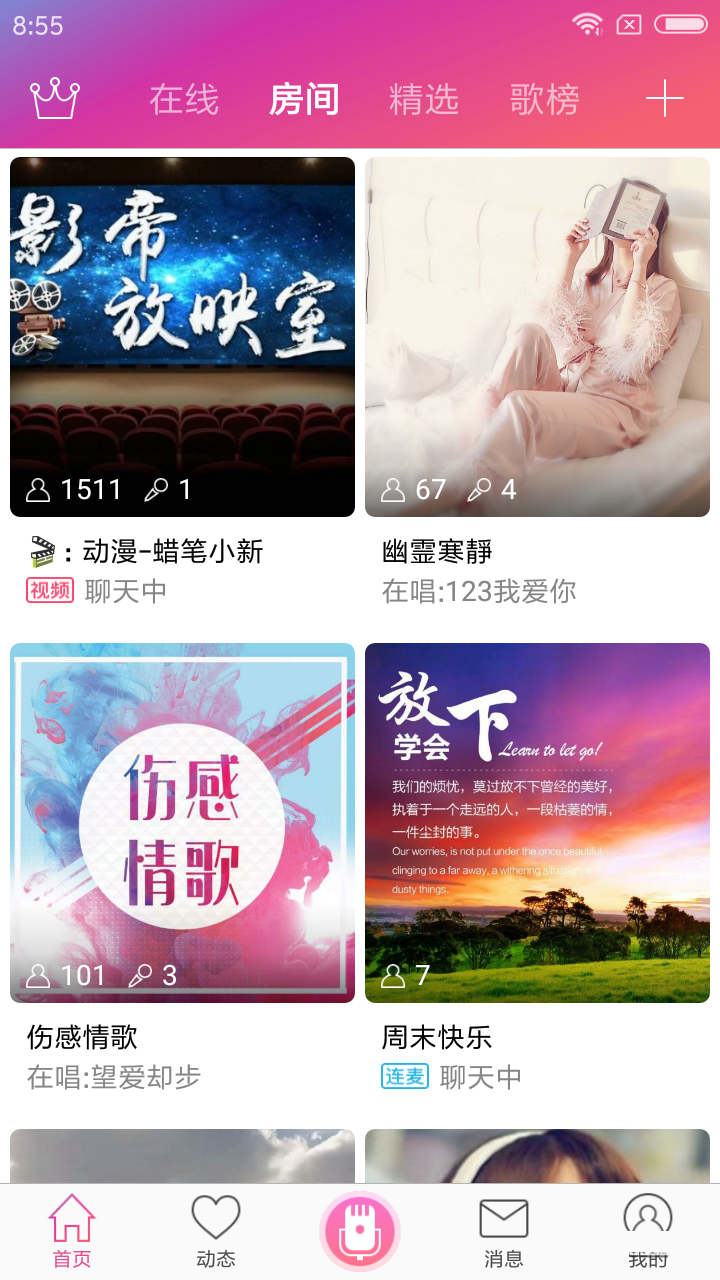The width and height of the screenshot is (720, 1280).
Task: Open the 影帝放映室 room cover
Action: 182,337
